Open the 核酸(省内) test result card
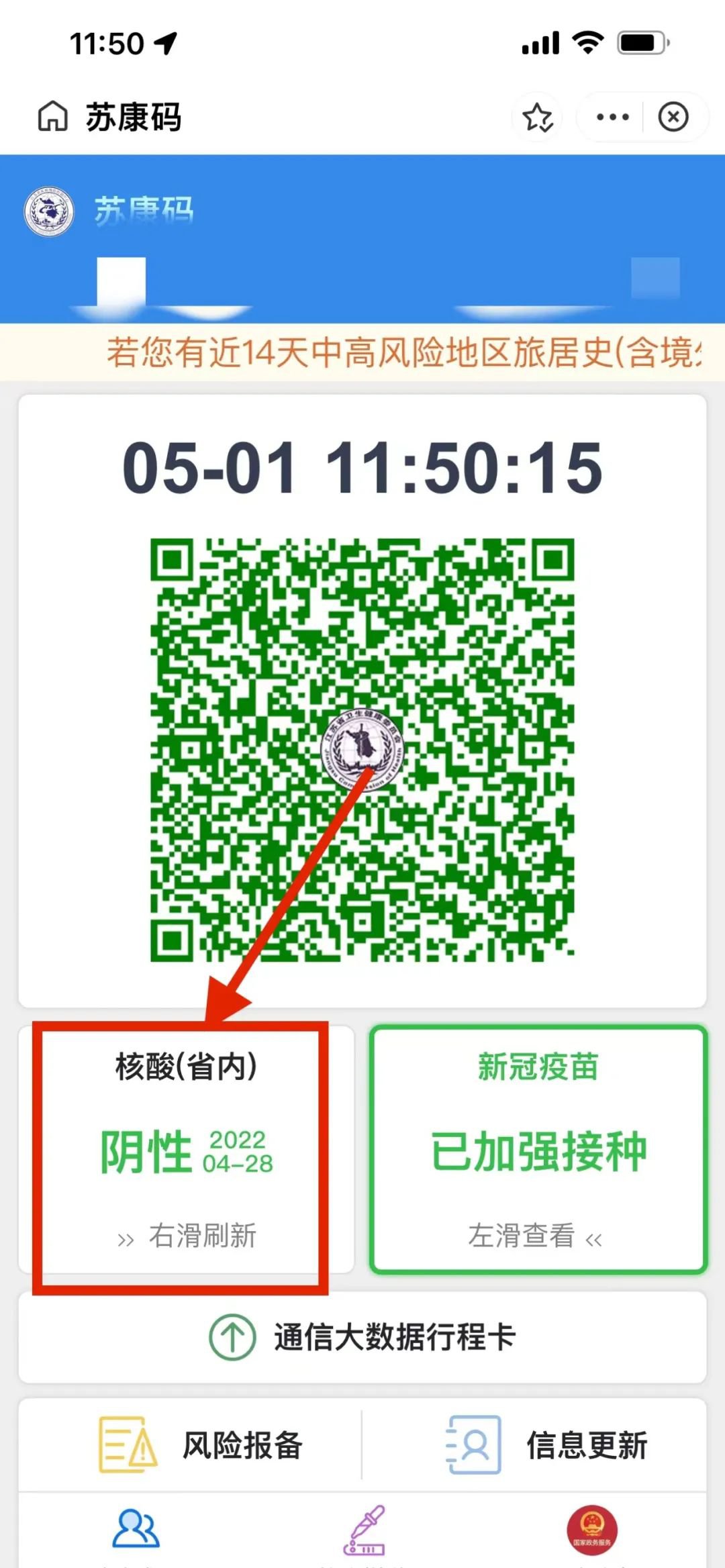 pyautogui.click(x=185, y=1149)
